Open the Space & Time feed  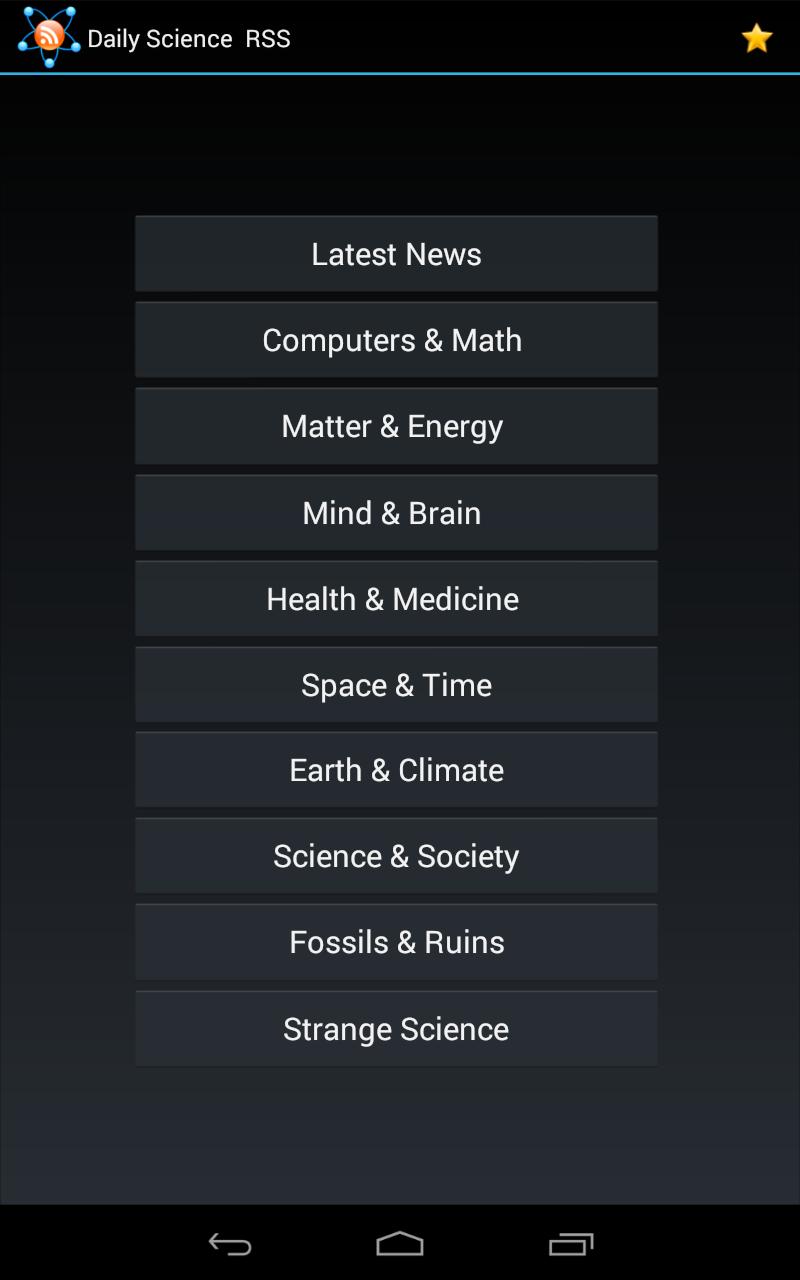coord(396,684)
